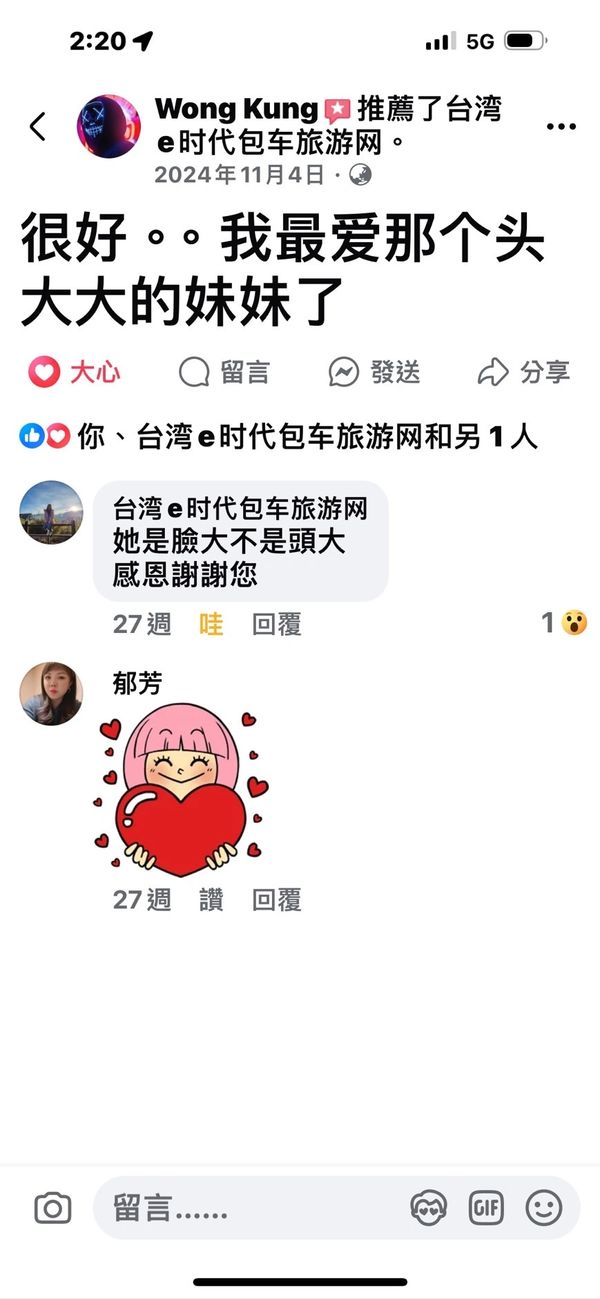This screenshot has height=1299, width=600.
Task: View who reacted to this post
Action: click(279, 436)
